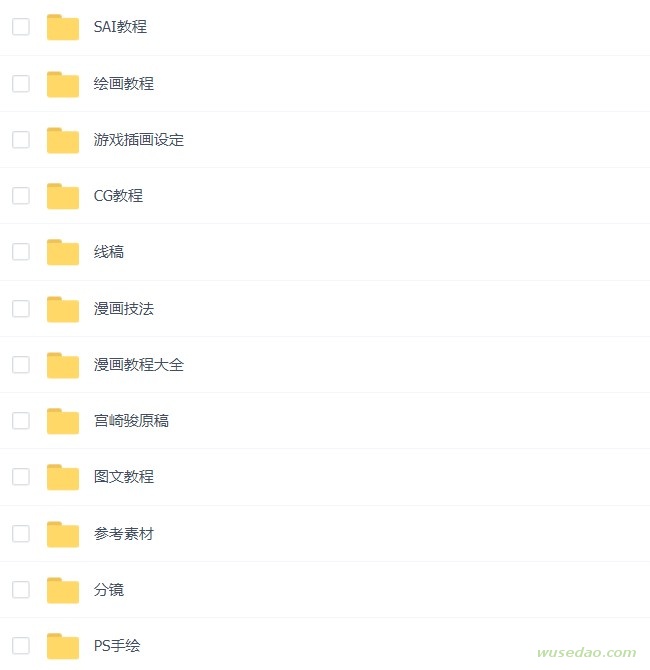Check the 宫崎骏原稿 checkbox

click(21, 421)
